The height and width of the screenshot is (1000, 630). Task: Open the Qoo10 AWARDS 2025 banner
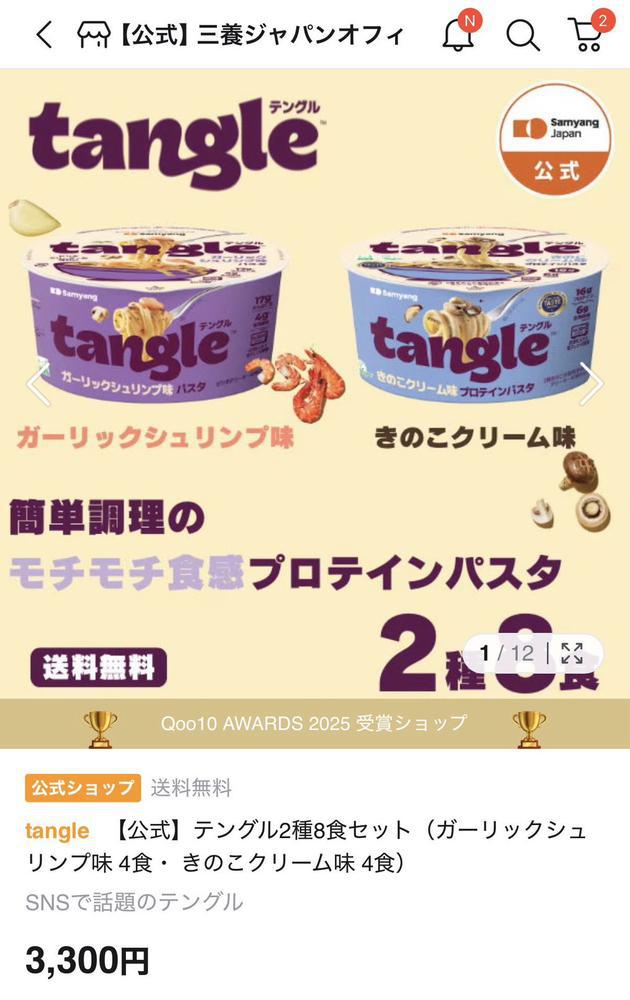click(314, 723)
